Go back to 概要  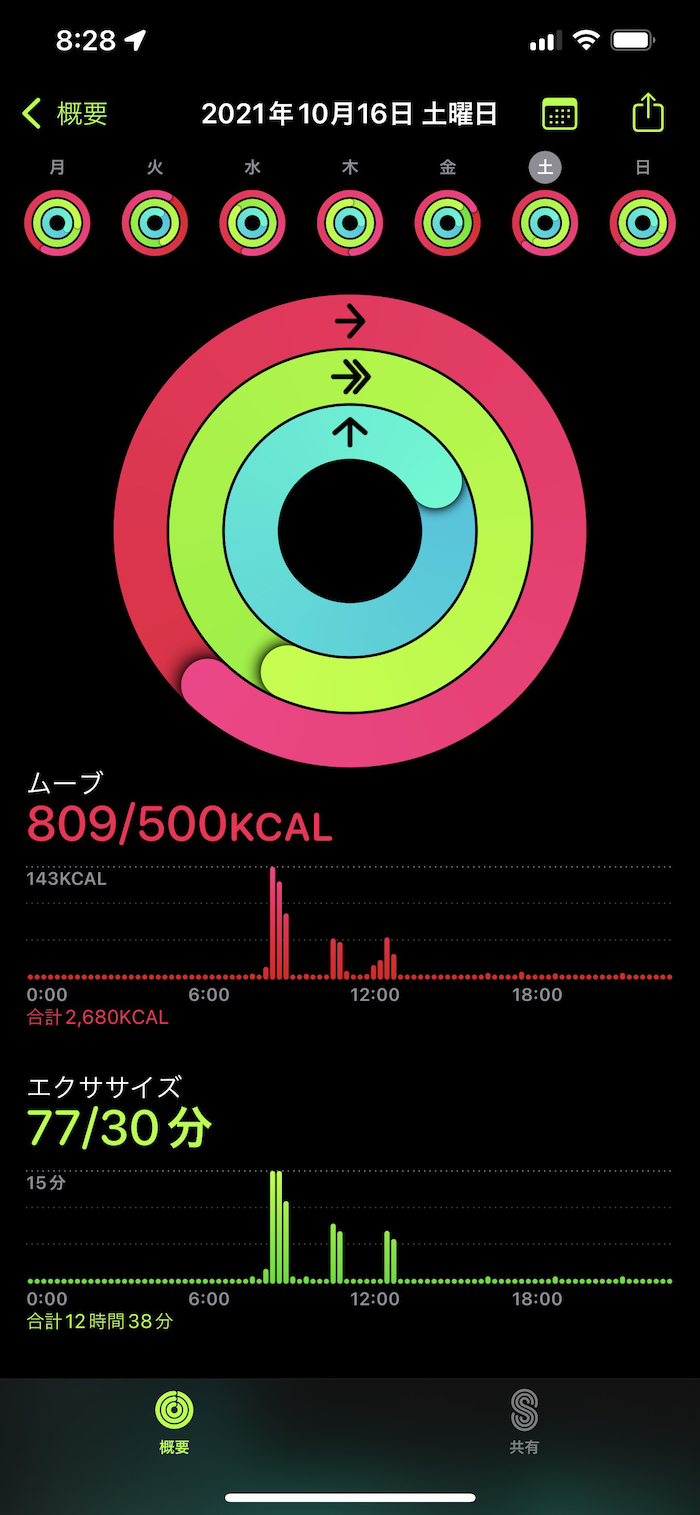click(x=66, y=114)
